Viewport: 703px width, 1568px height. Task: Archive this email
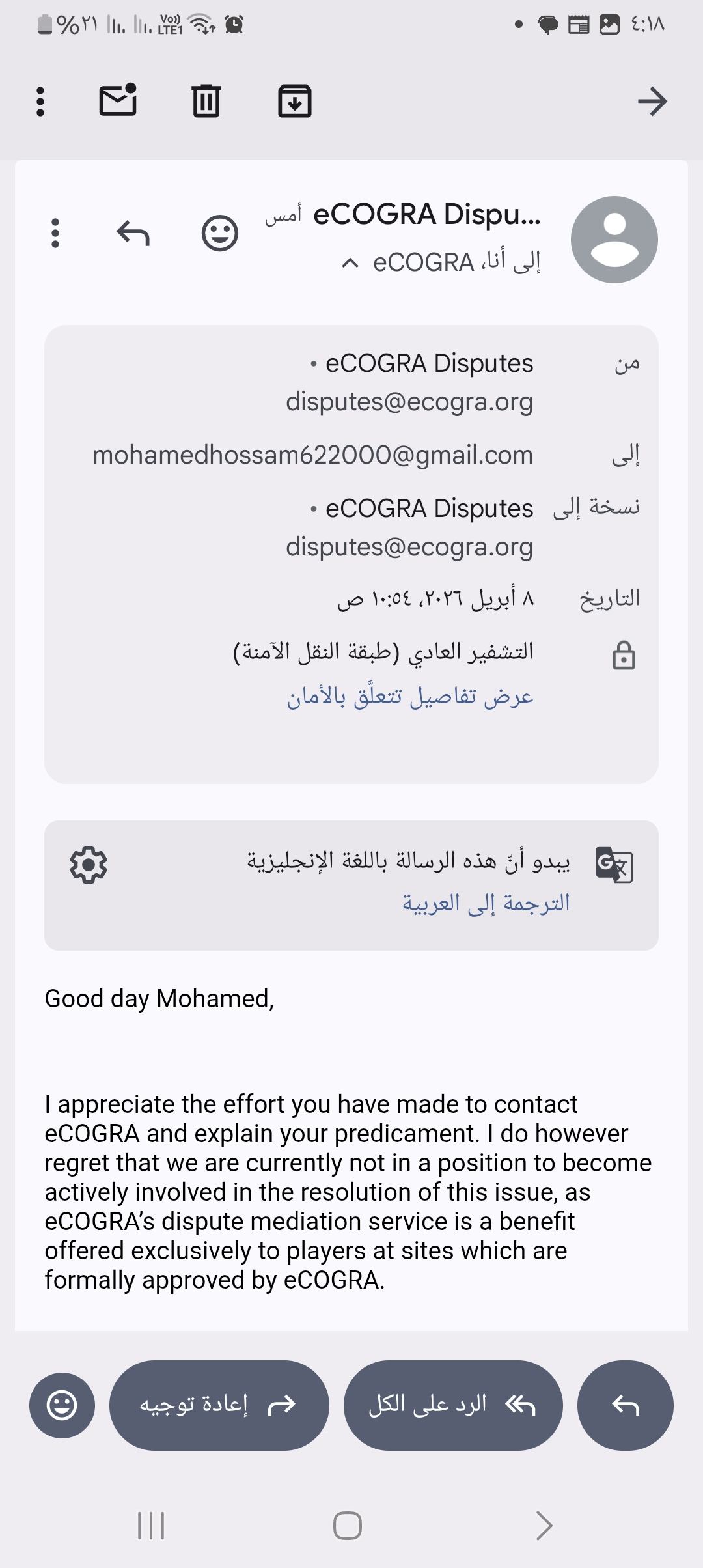pyautogui.click(x=295, y=101)
